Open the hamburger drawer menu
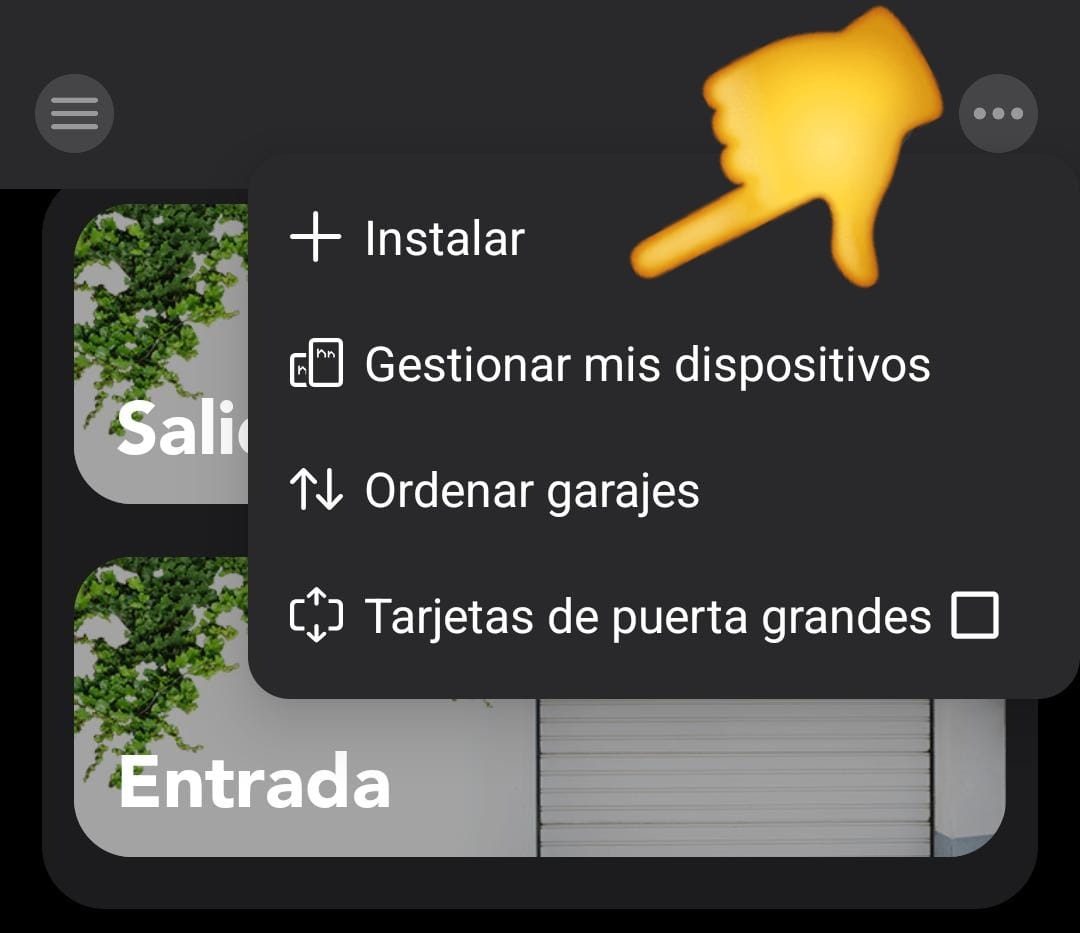The width and height of the screenshot is (1080, 933). pos(74,113)
